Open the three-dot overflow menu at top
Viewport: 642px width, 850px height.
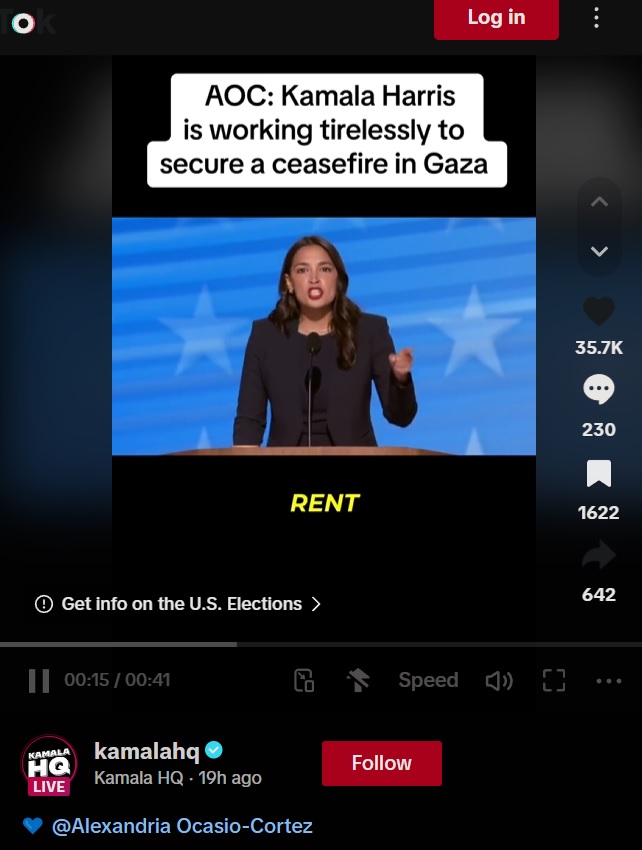(x=596, y=18)
